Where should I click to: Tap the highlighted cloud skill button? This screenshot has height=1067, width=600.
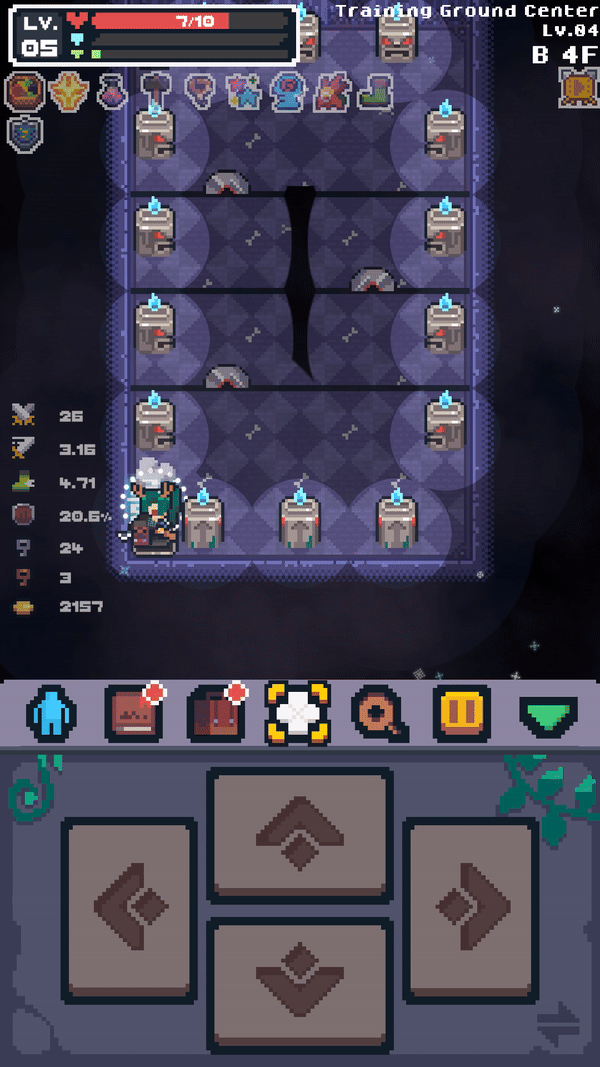[x=297, y=713]
